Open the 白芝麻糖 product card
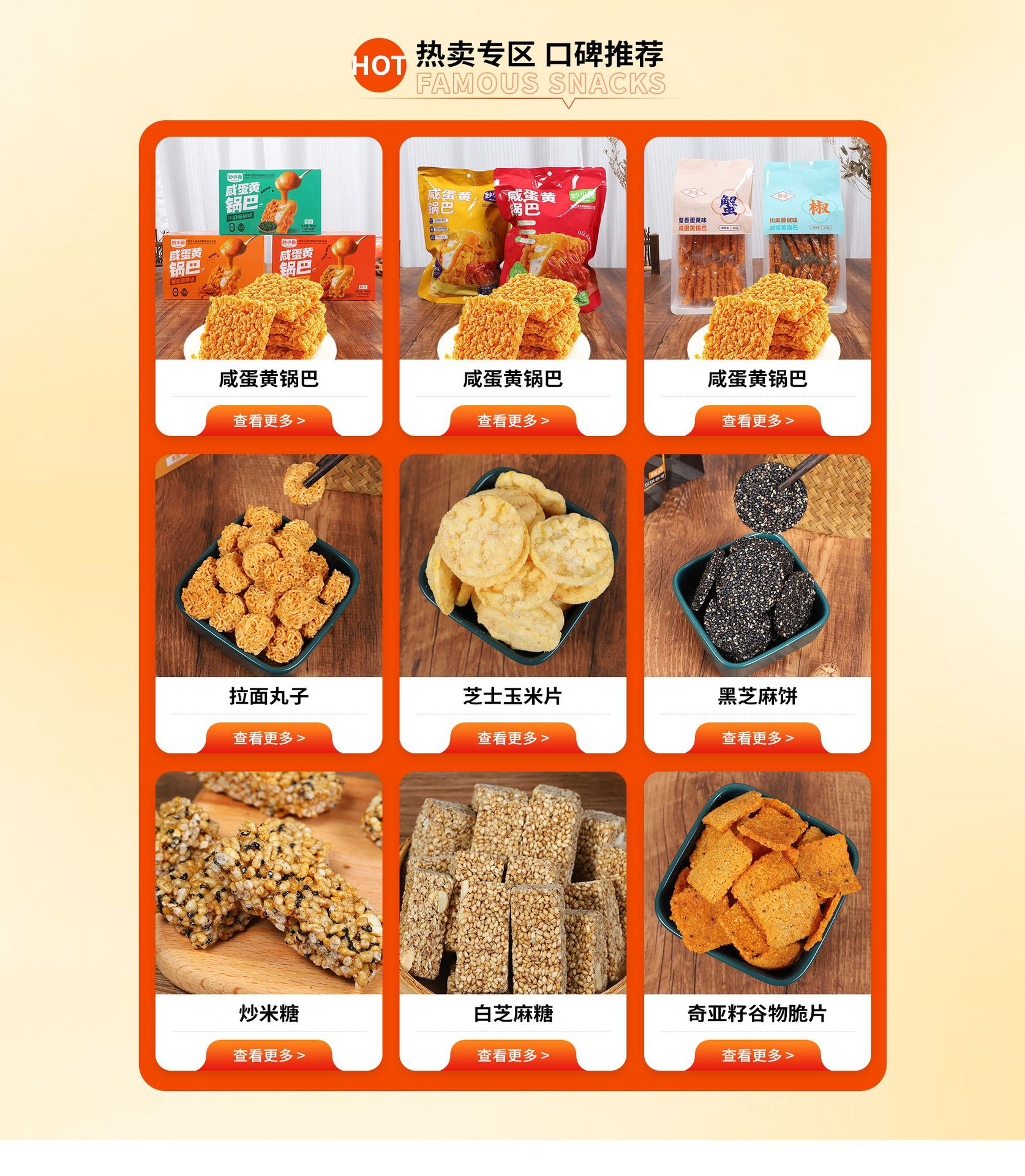 pos(512,884)
